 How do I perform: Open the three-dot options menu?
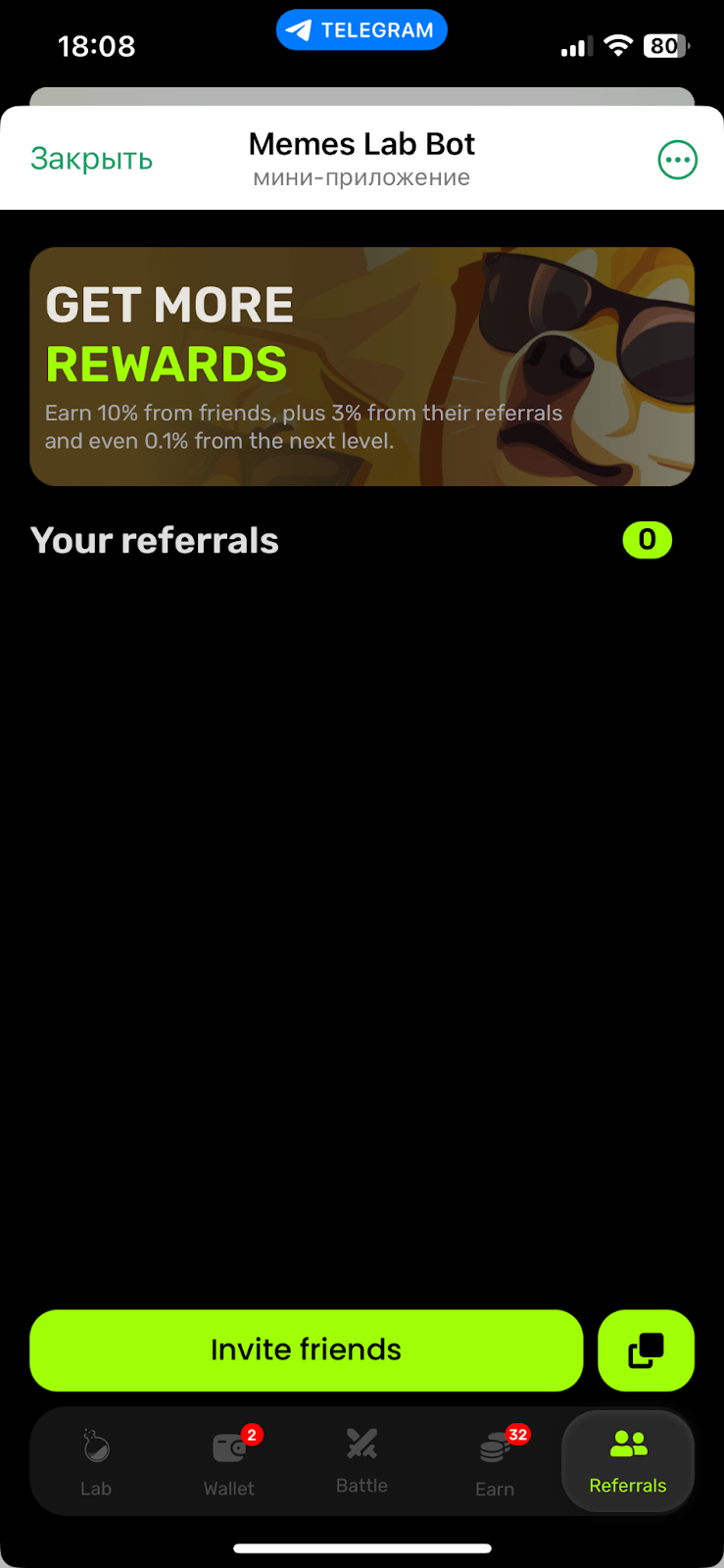677,160
